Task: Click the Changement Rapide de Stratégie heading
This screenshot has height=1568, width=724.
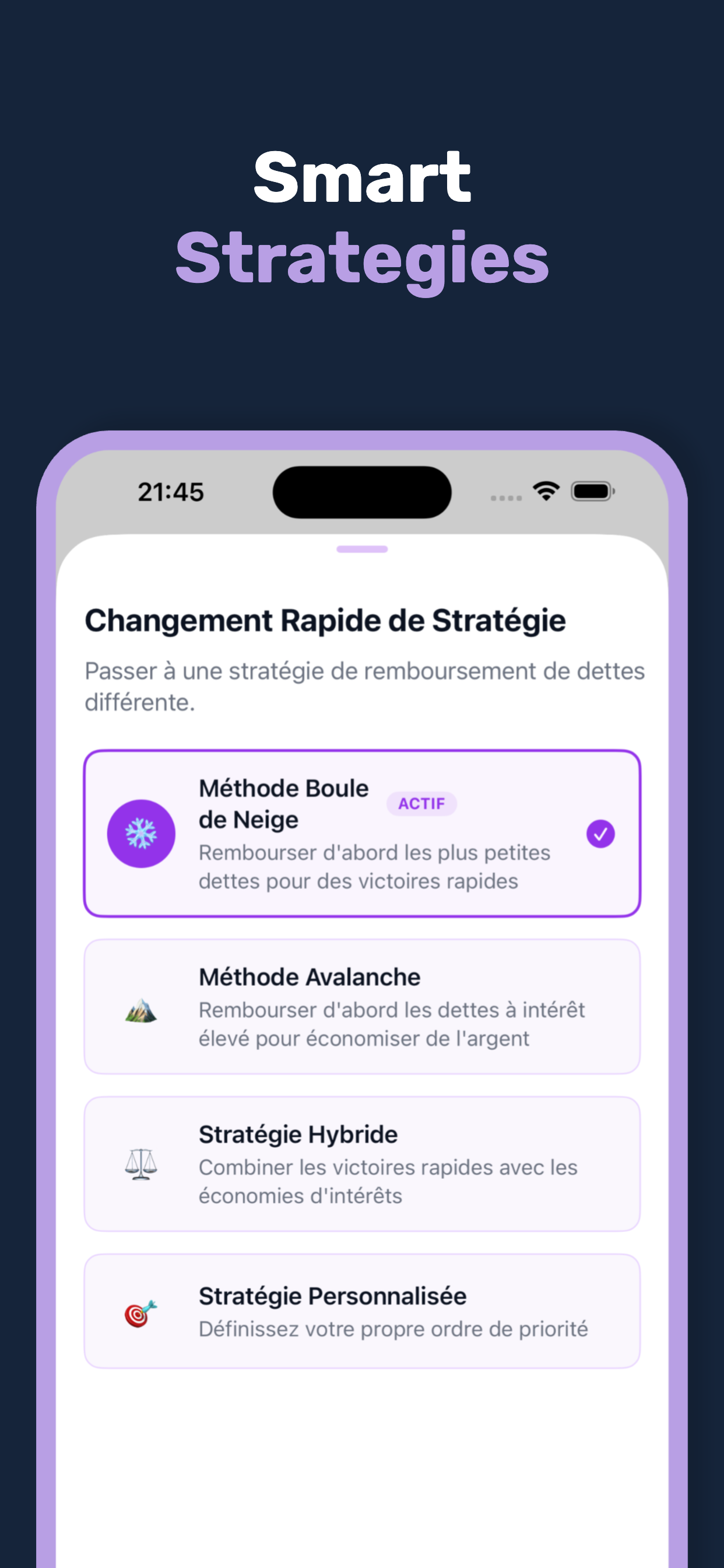Action: tap(324, 620)
